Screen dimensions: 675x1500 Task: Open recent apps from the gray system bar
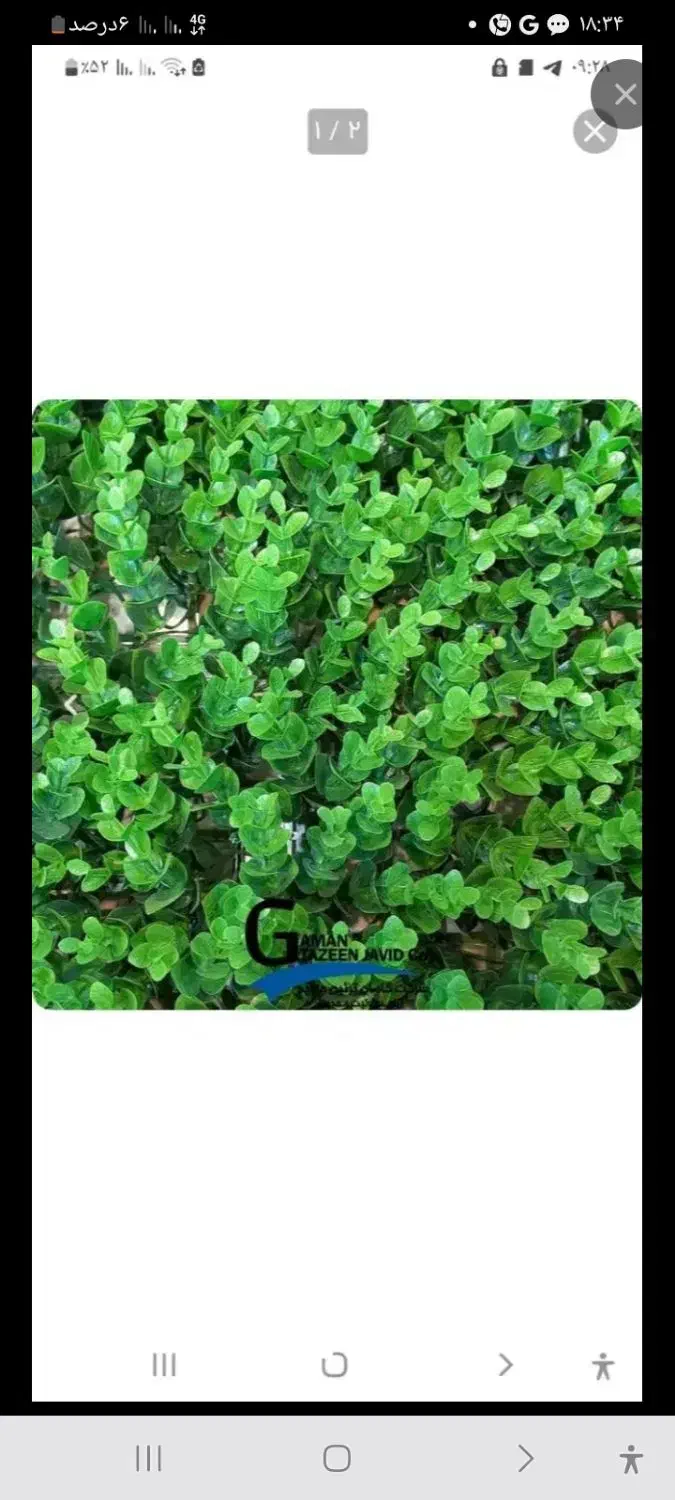[149, 1458]
